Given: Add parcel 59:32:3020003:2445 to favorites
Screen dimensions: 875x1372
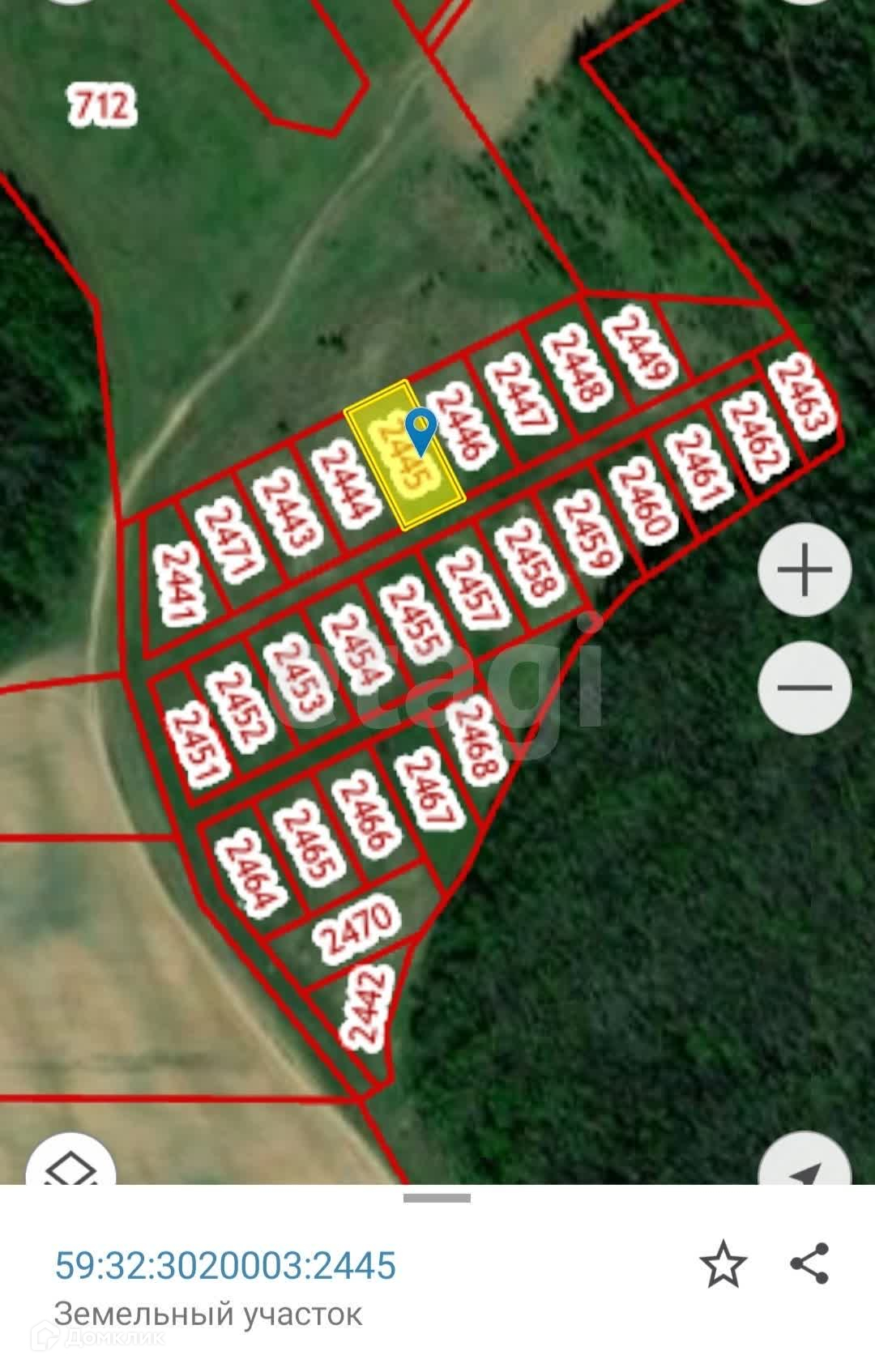Looking at the screenshot, I should click(x=723, y=1263).
